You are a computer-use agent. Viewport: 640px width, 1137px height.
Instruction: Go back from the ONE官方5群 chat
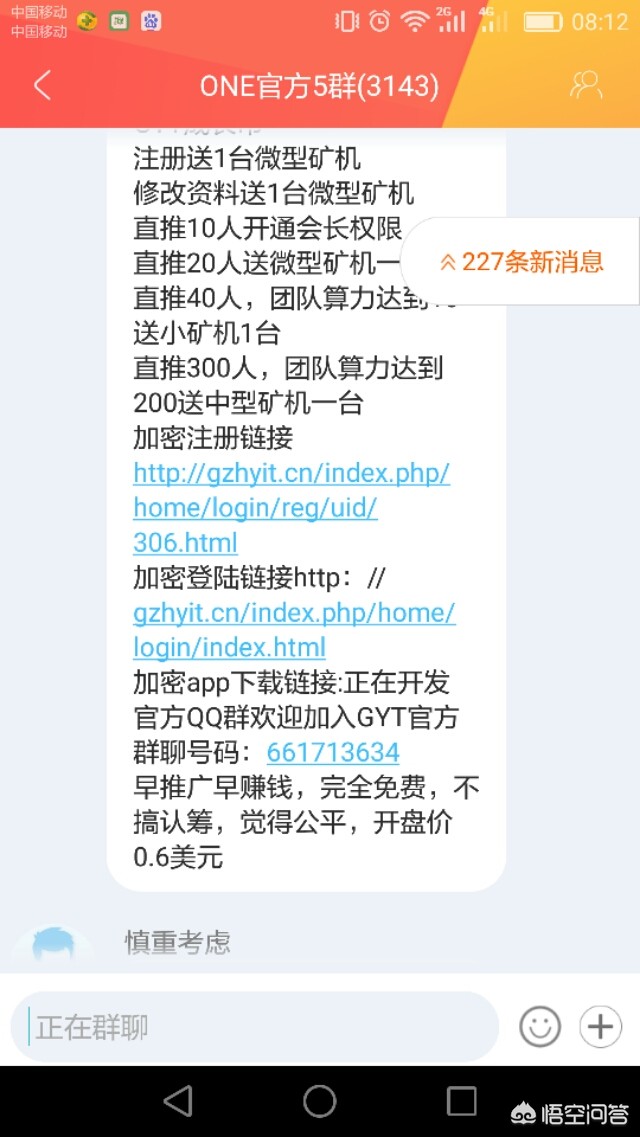click(42, 86)
